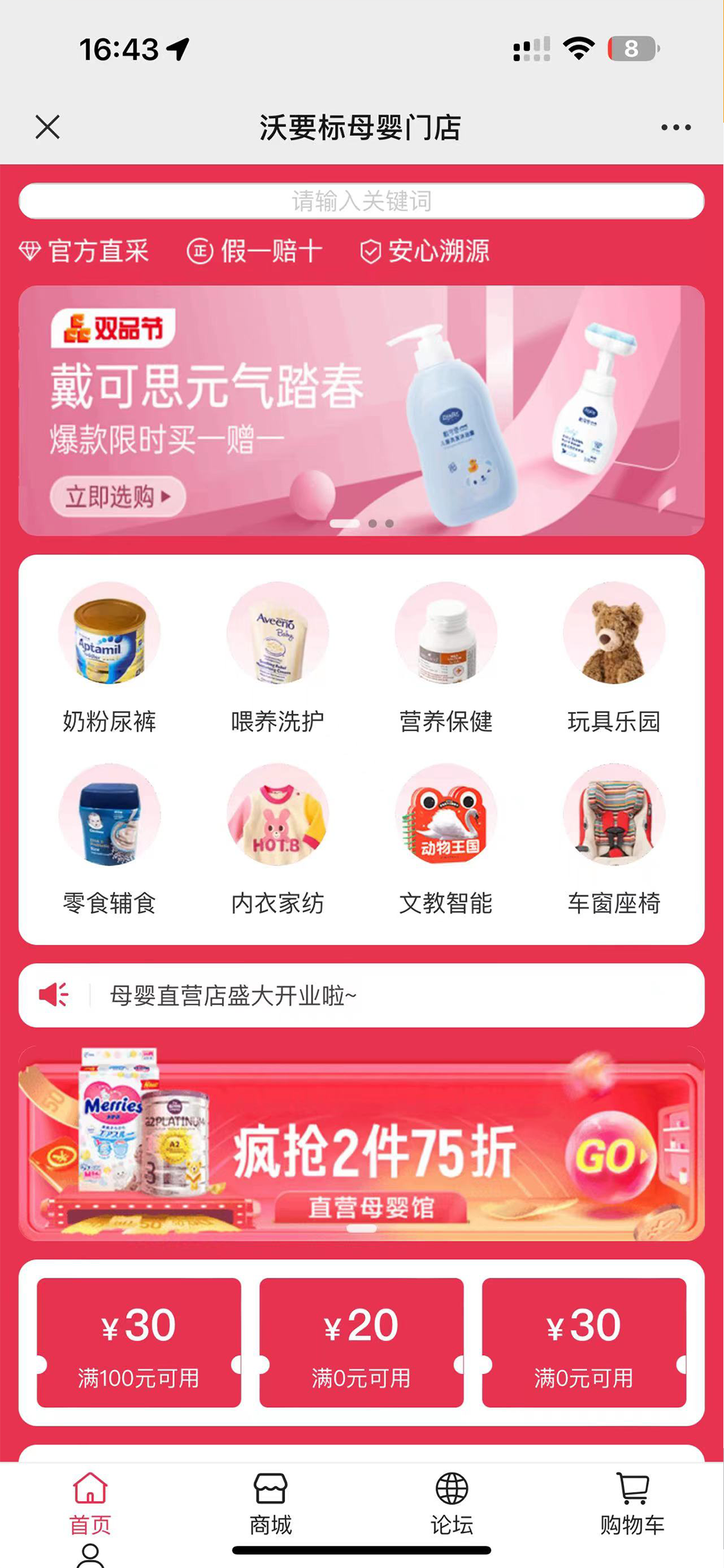This screenshot has width=724, height=1568.
Task: Switch to the 商城 tab
Action: tap(271, 1504)
